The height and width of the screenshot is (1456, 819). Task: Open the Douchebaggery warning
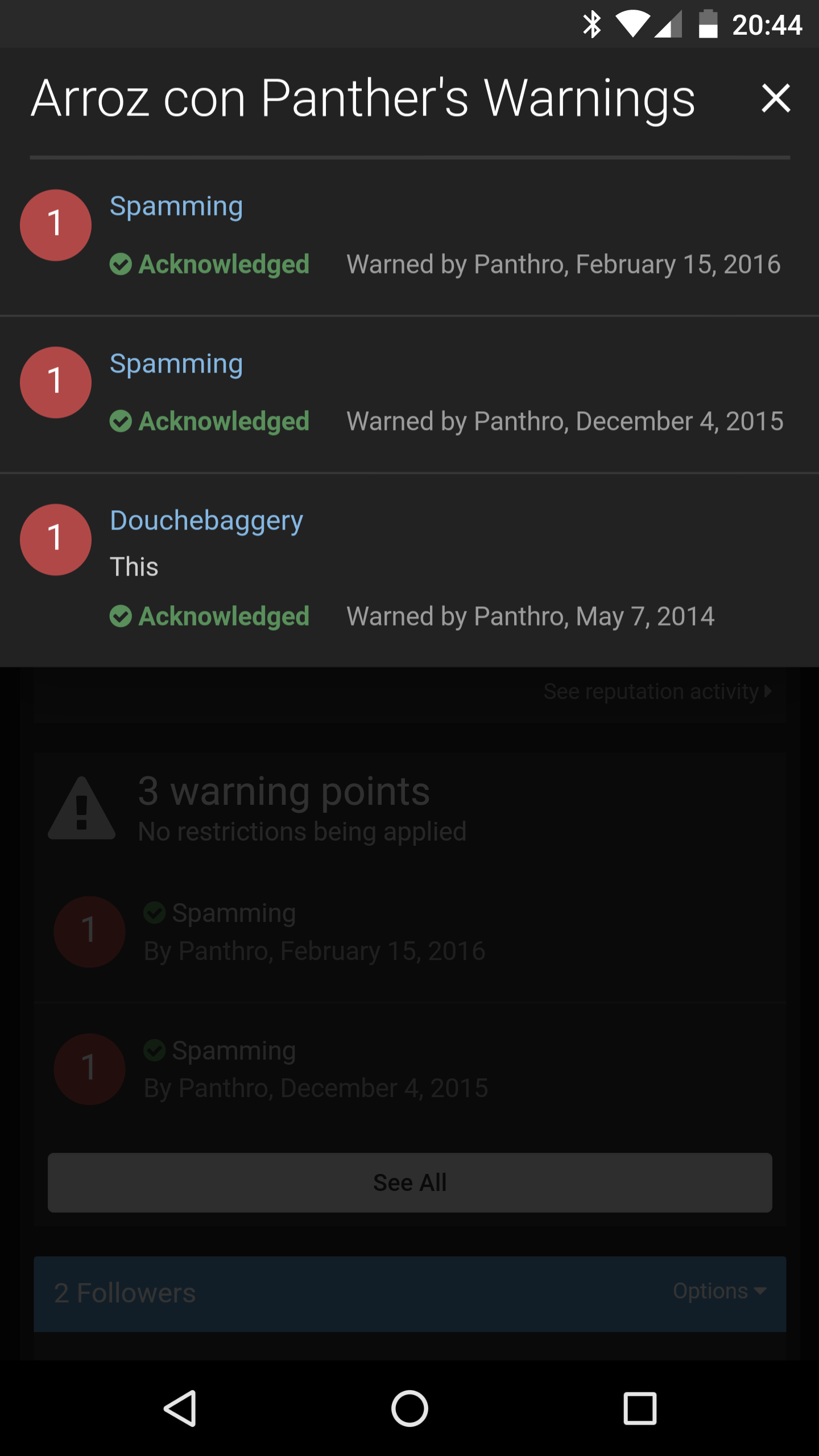tap(206, 521)
